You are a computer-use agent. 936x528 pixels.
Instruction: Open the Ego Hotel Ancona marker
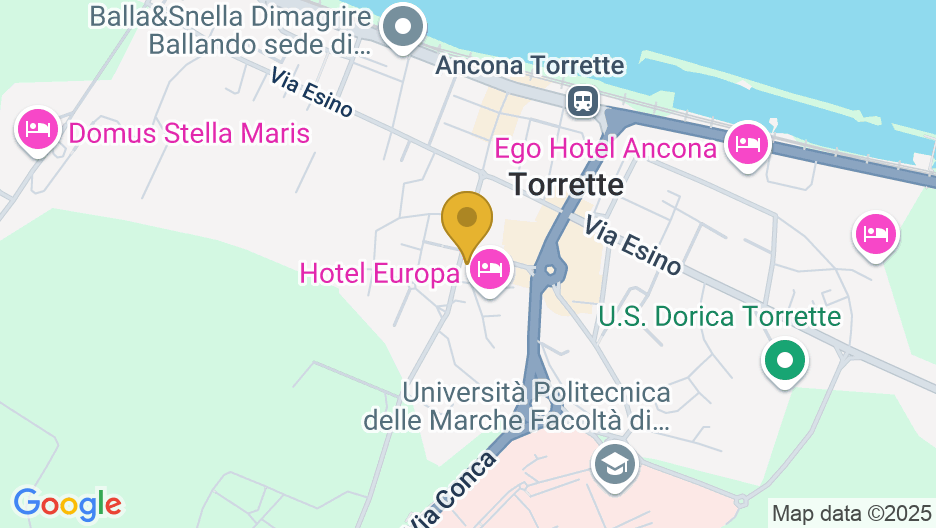click(x=748, y=145)
